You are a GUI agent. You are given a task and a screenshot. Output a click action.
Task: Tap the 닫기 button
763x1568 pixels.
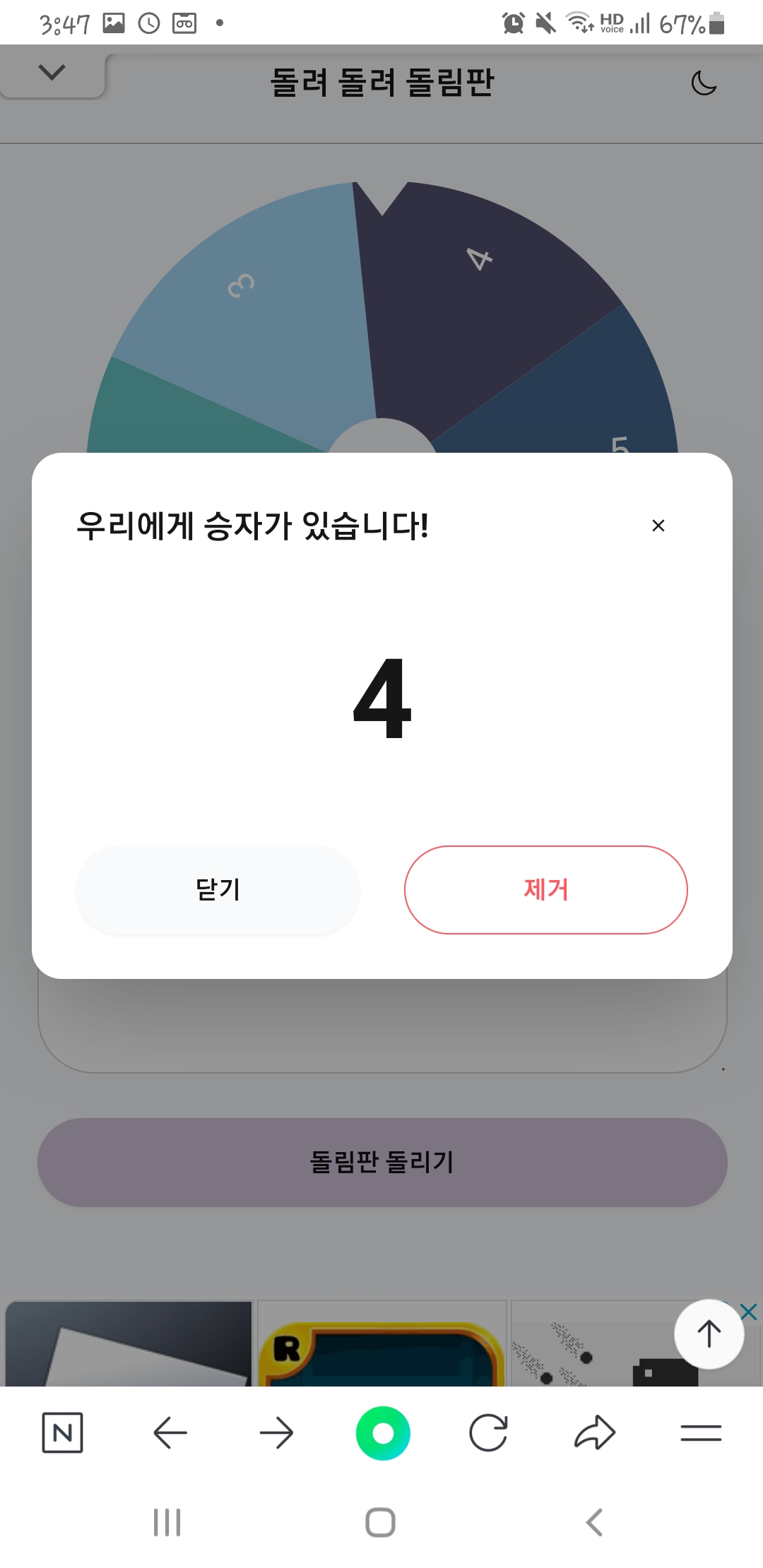pyautogui.click(x=218, y=889)
